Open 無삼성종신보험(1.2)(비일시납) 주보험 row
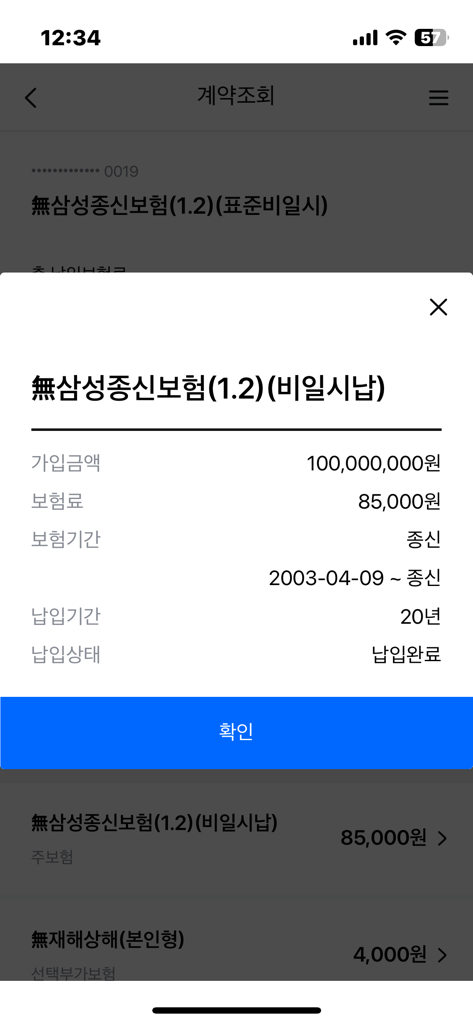 [x=236, y=838]
